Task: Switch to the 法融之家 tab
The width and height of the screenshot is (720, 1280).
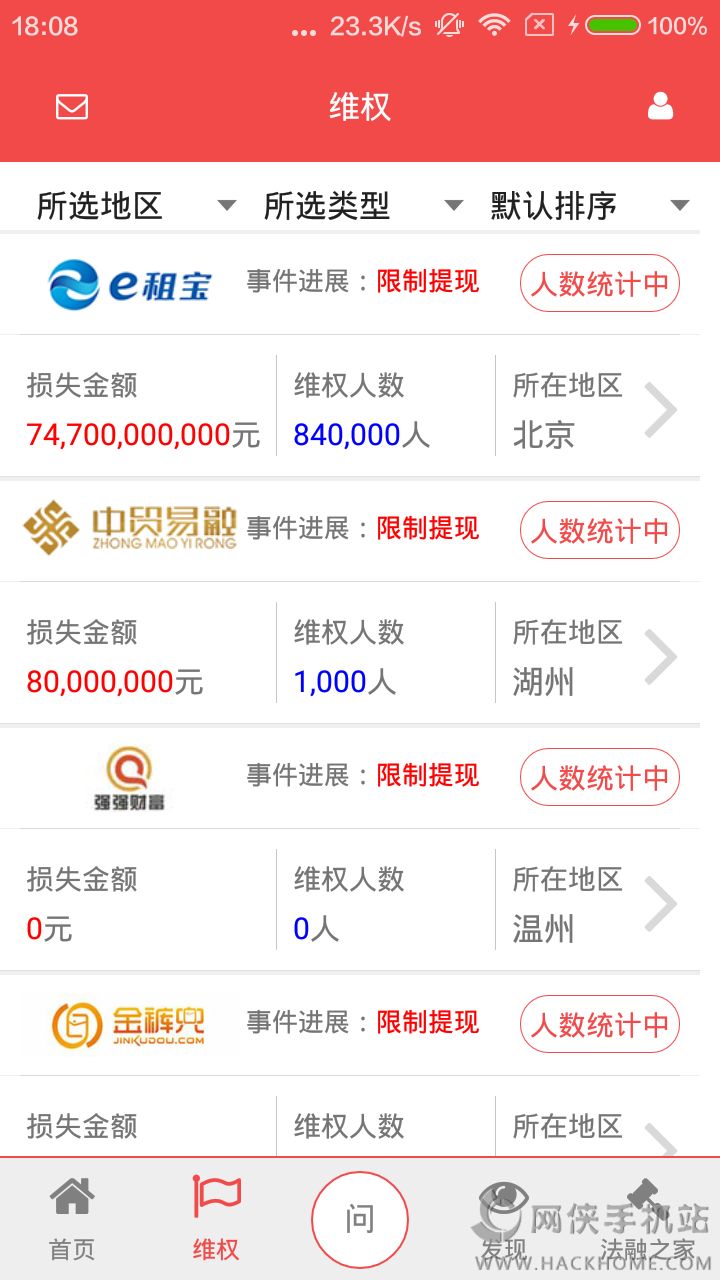Action: pos(647,1218)
